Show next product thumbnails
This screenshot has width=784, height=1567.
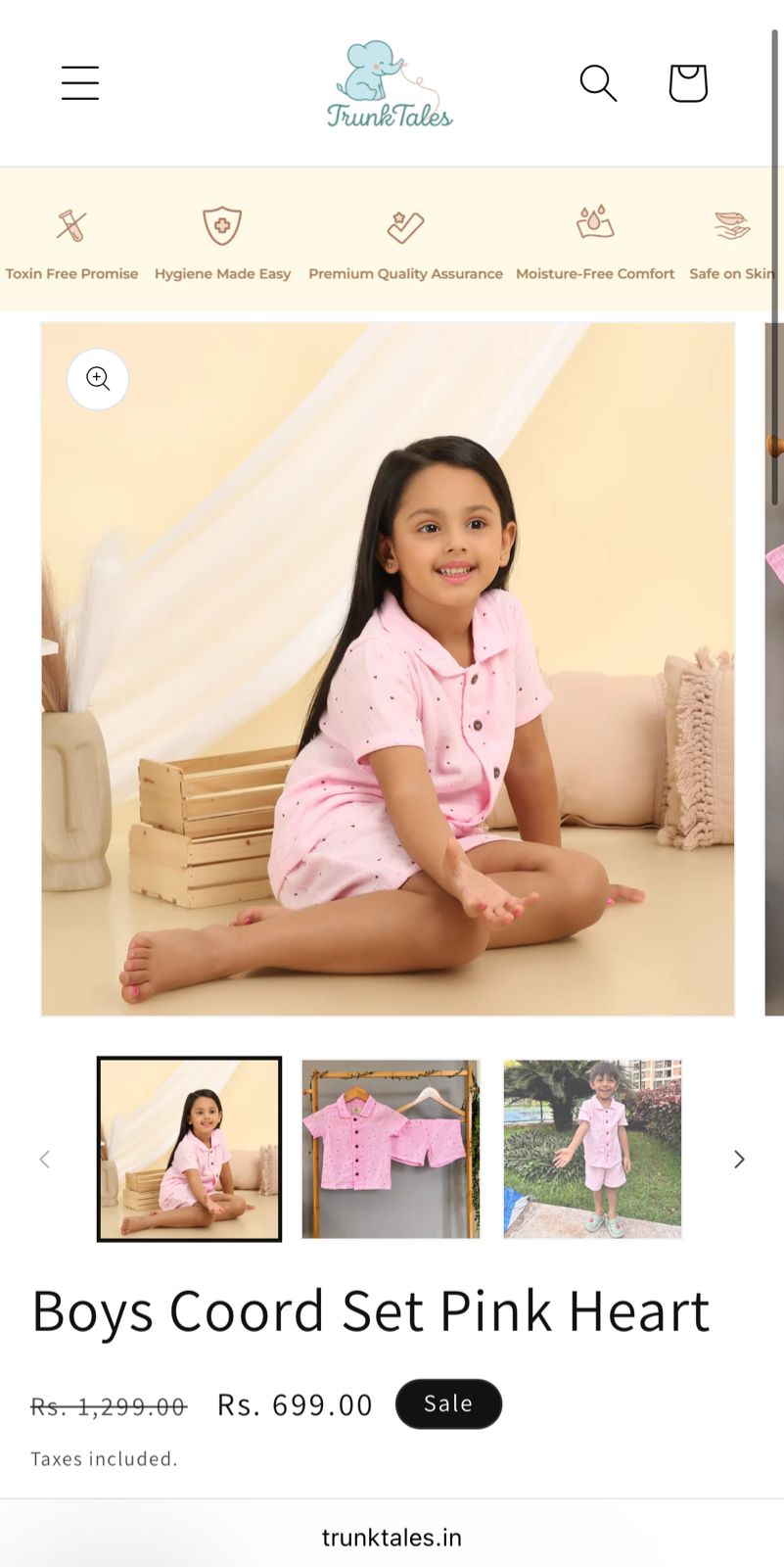739,1160
